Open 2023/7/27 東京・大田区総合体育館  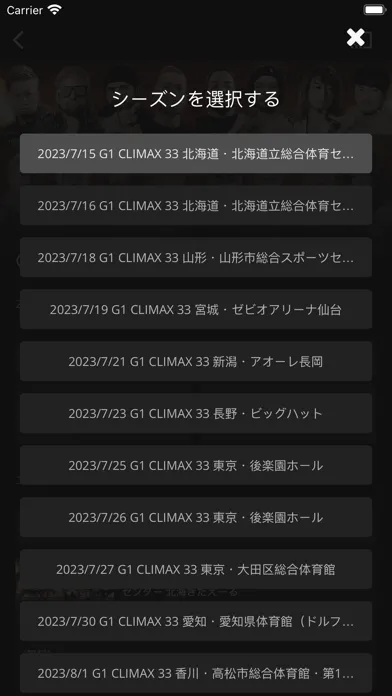click(x=196, y=569)
